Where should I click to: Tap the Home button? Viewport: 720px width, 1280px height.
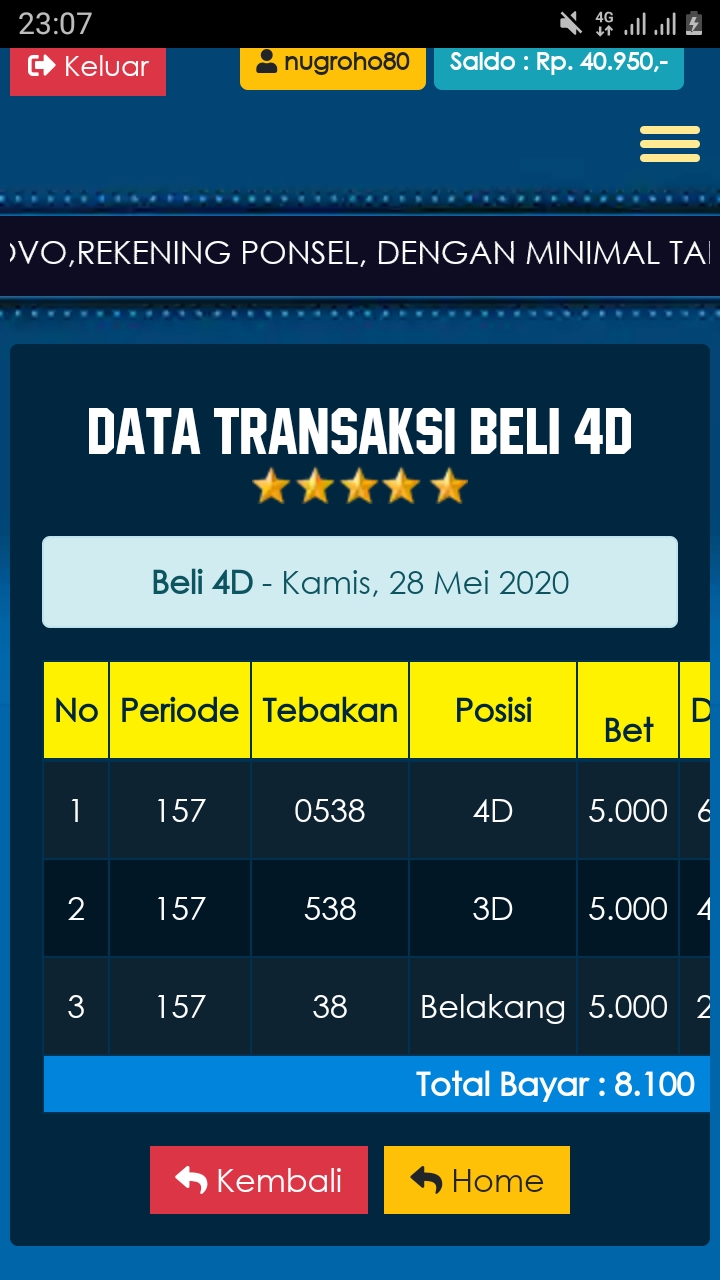click(x=477, y=1180)
